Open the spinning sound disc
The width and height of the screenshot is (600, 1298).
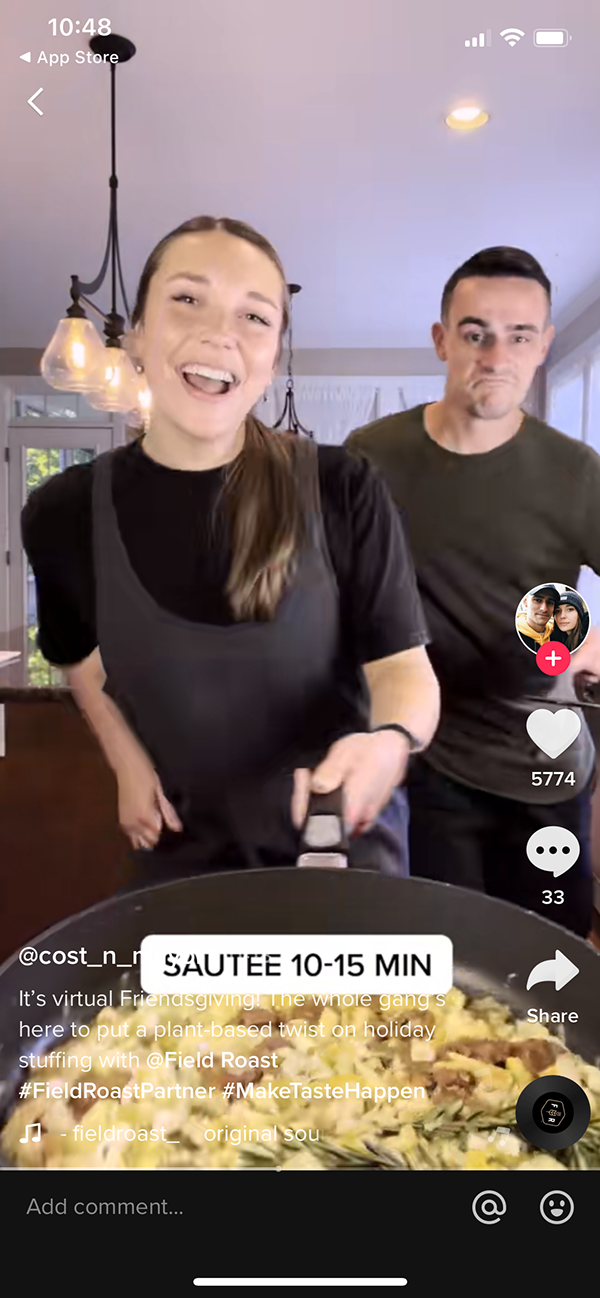(x=553, y=1112)
